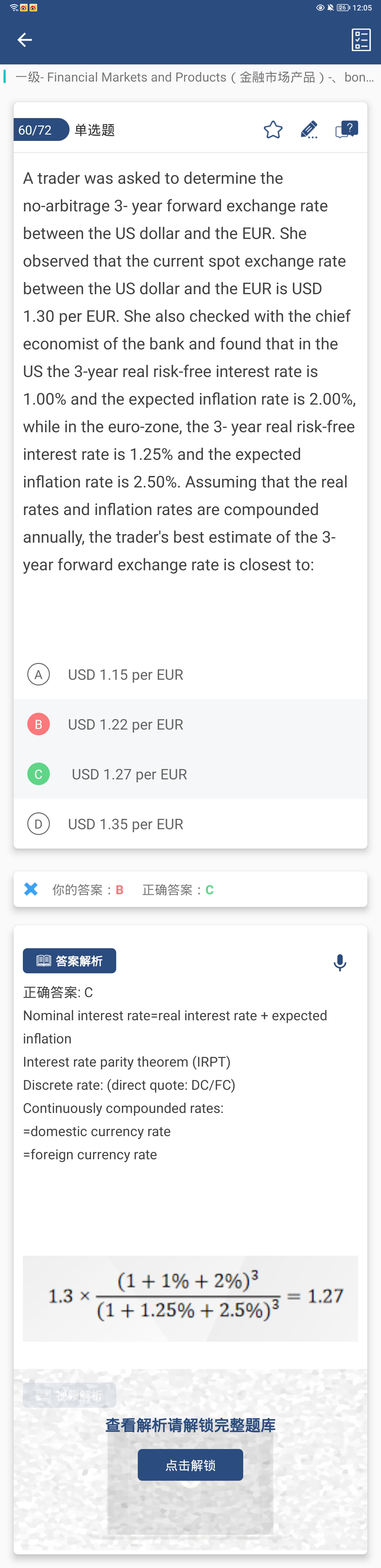Tap the microphone icon beside 答案解析
The width and height of the screenshot is (381, 1568).
[340, 963]
